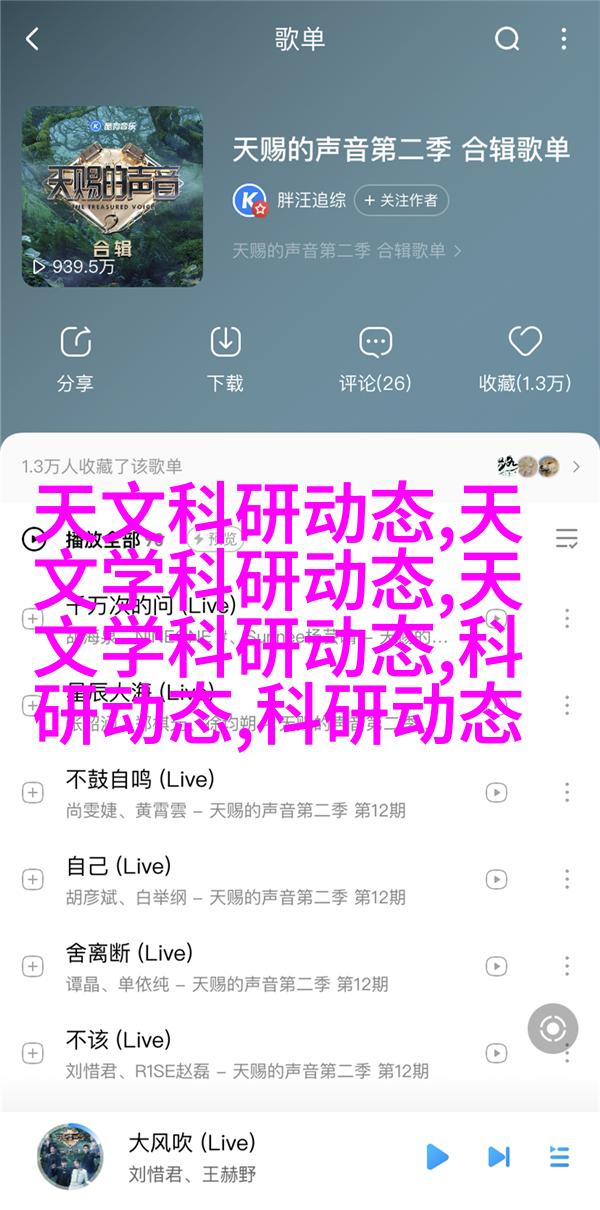Watch the video for 舍离断 (Live)
Viewport: 600px width, 1210px height.
point(496,966)
